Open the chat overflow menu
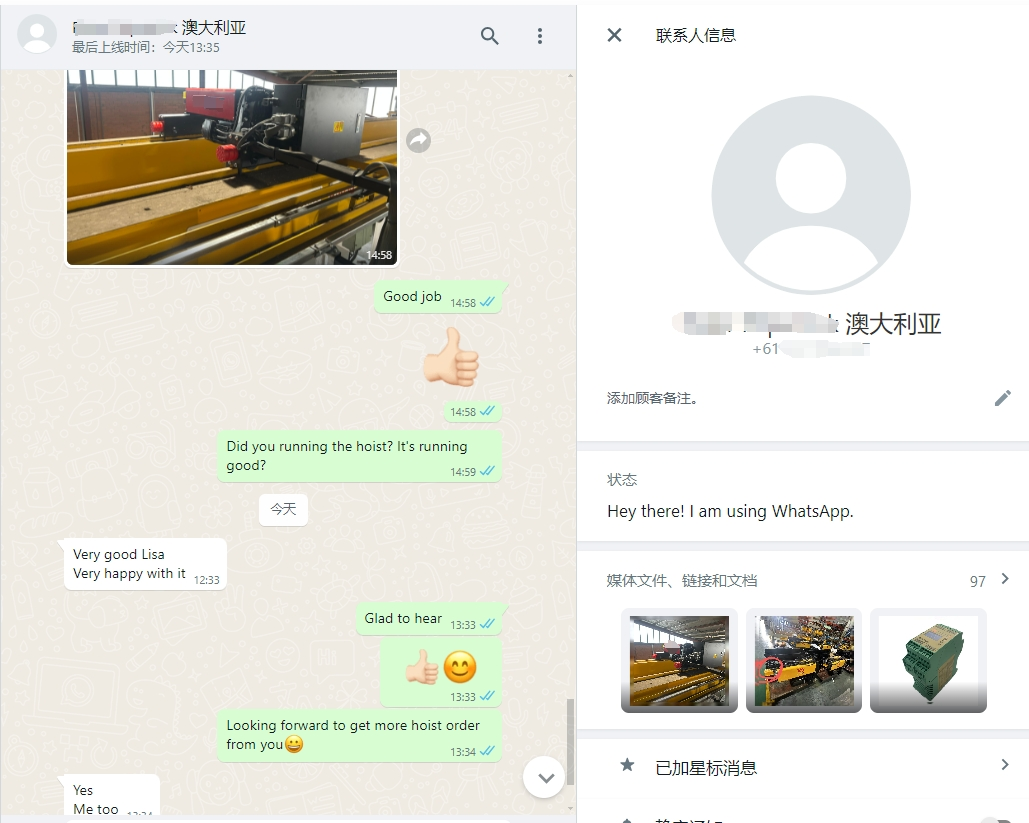Viewport: 1029px width, 823px height. [540, 36]
